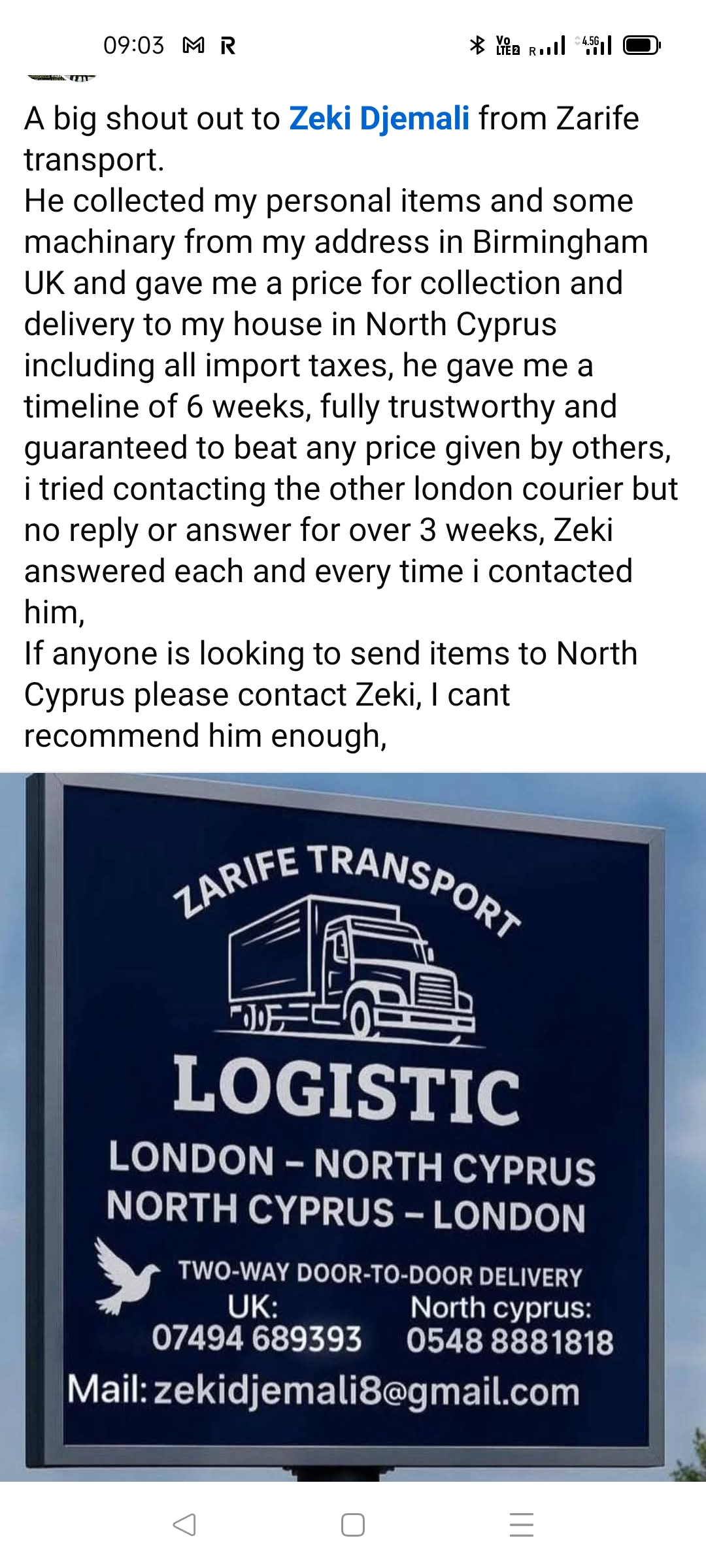Go to the home screen

click(353, 1525)
